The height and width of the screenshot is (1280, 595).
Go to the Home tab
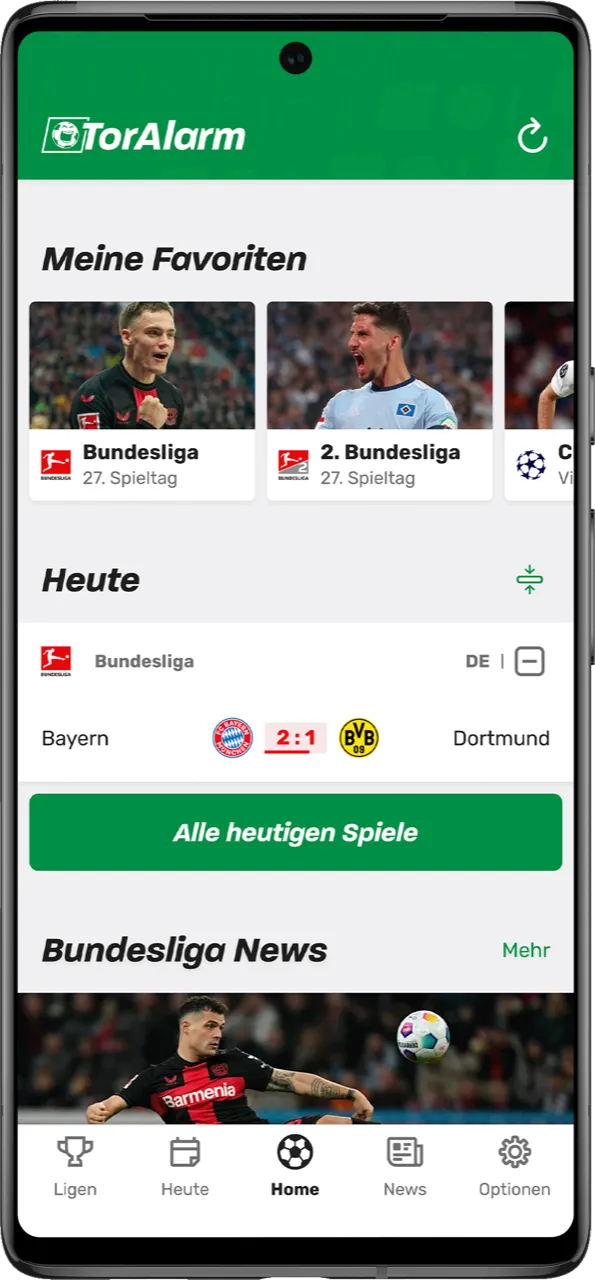point(295,1166)
